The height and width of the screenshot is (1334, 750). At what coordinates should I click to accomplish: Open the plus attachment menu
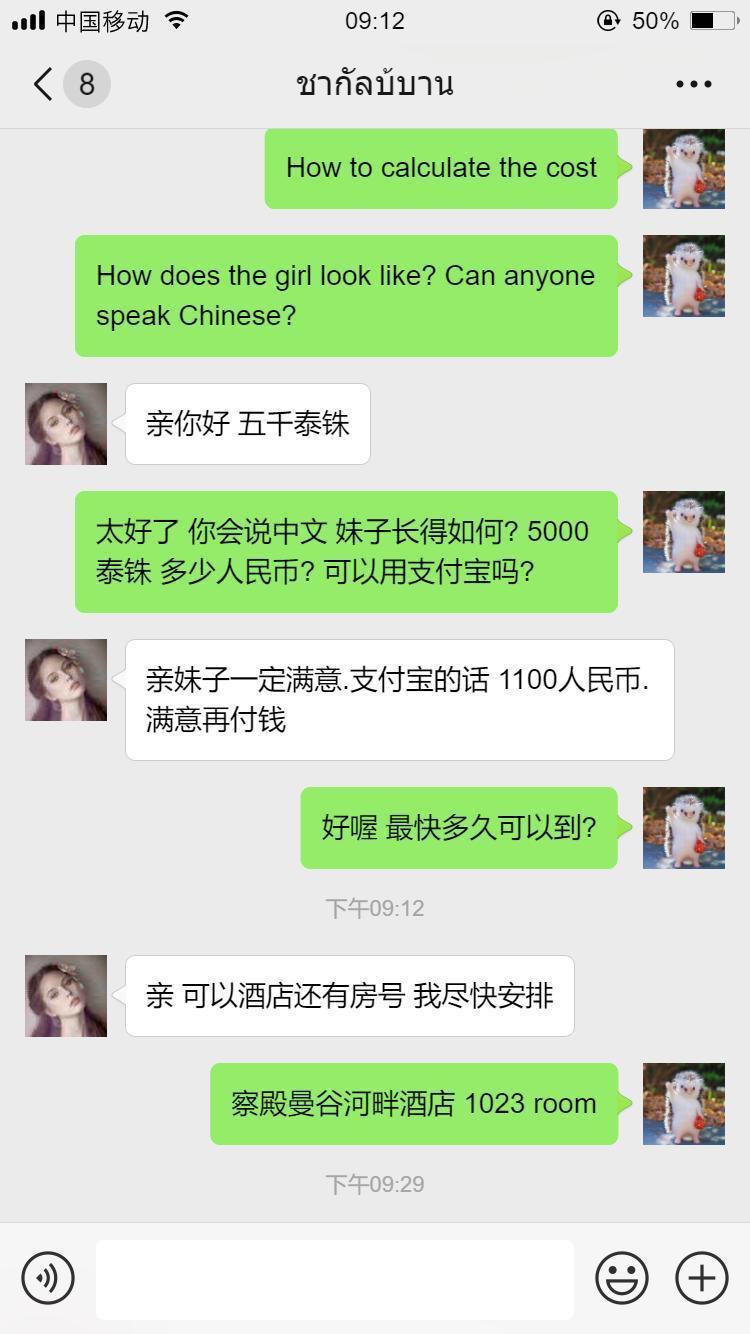click(x=702, y=1278)
